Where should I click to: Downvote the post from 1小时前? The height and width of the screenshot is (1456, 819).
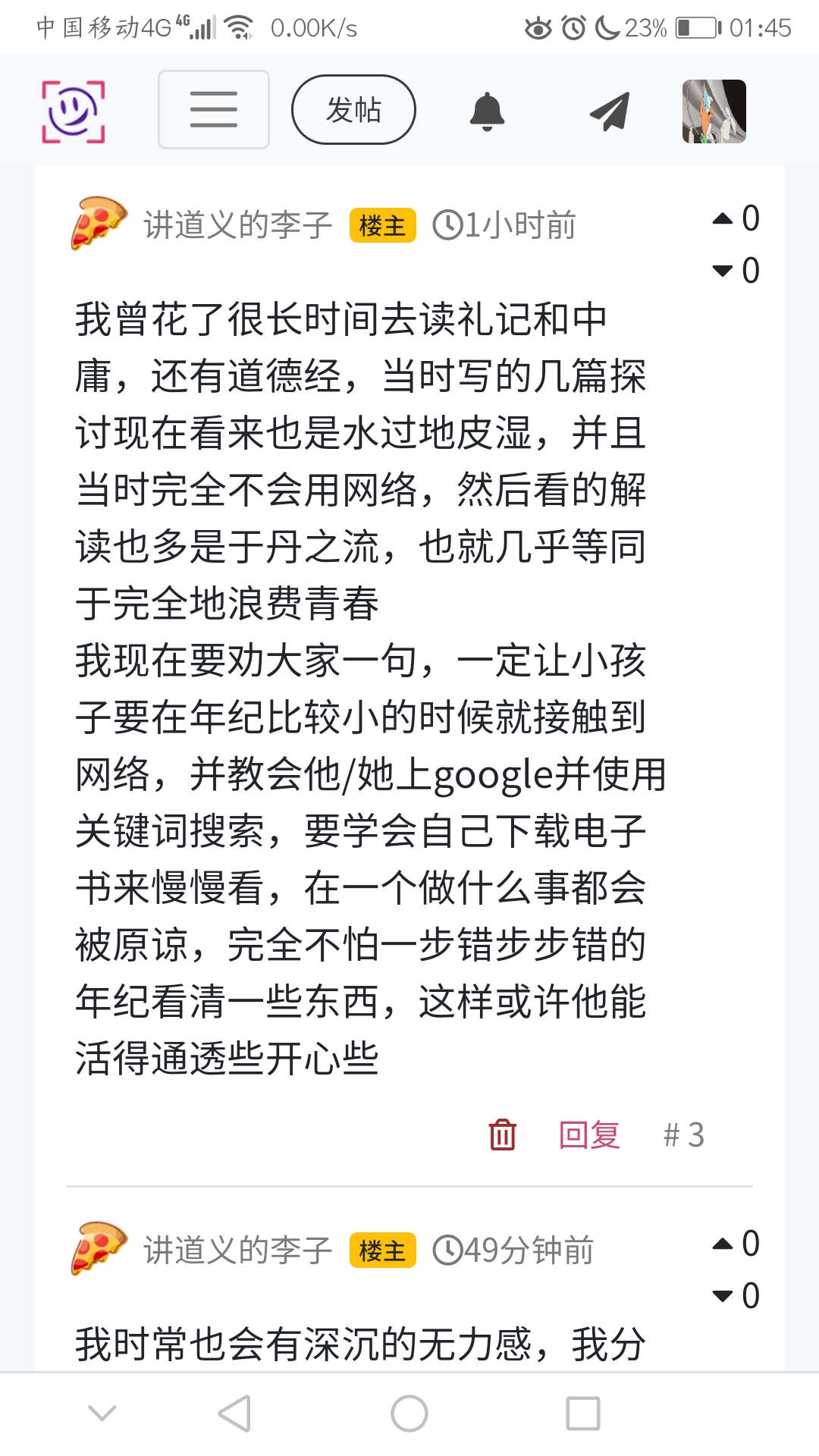723,270
